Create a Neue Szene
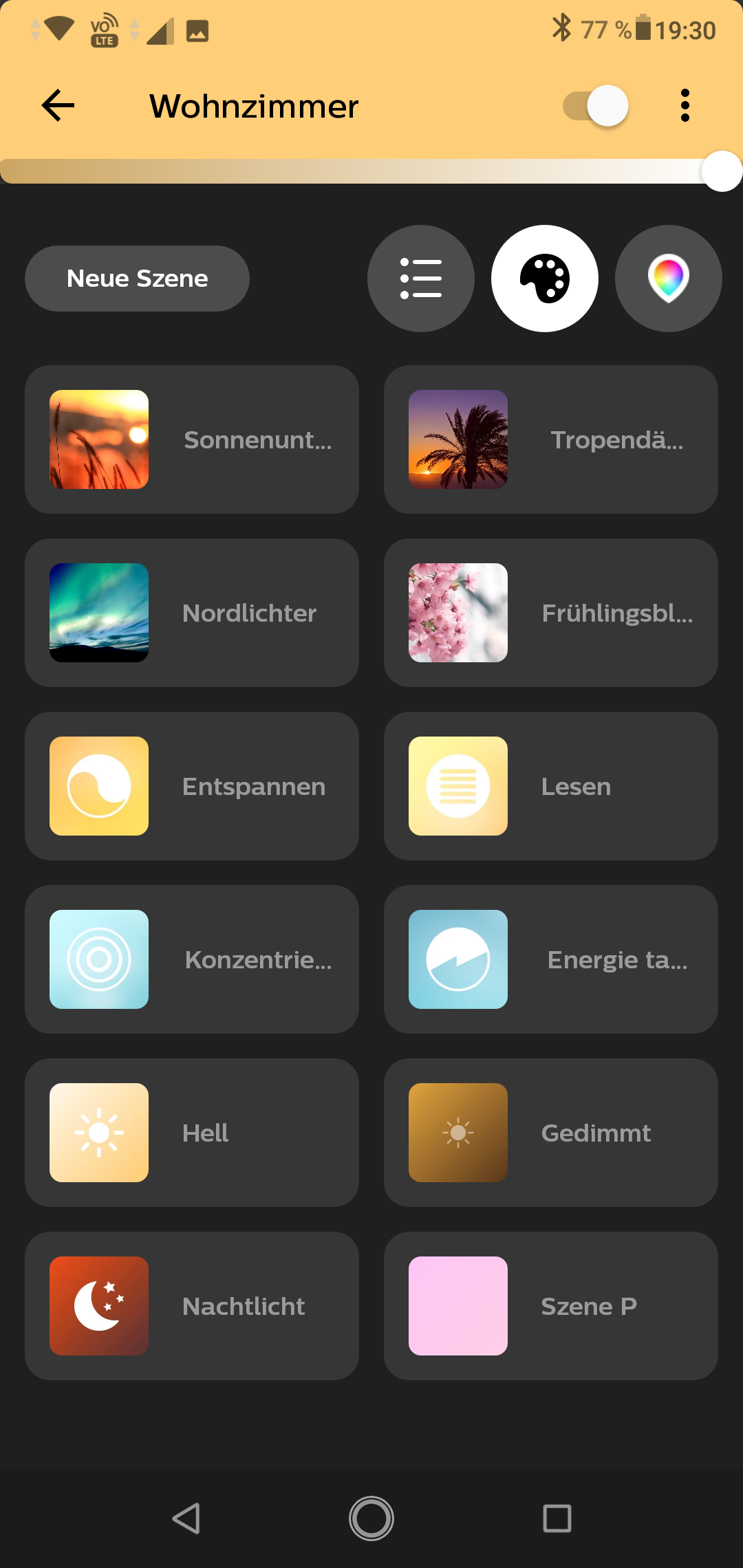The width and height of the screenshot is (743, 1568). (138, 279)
